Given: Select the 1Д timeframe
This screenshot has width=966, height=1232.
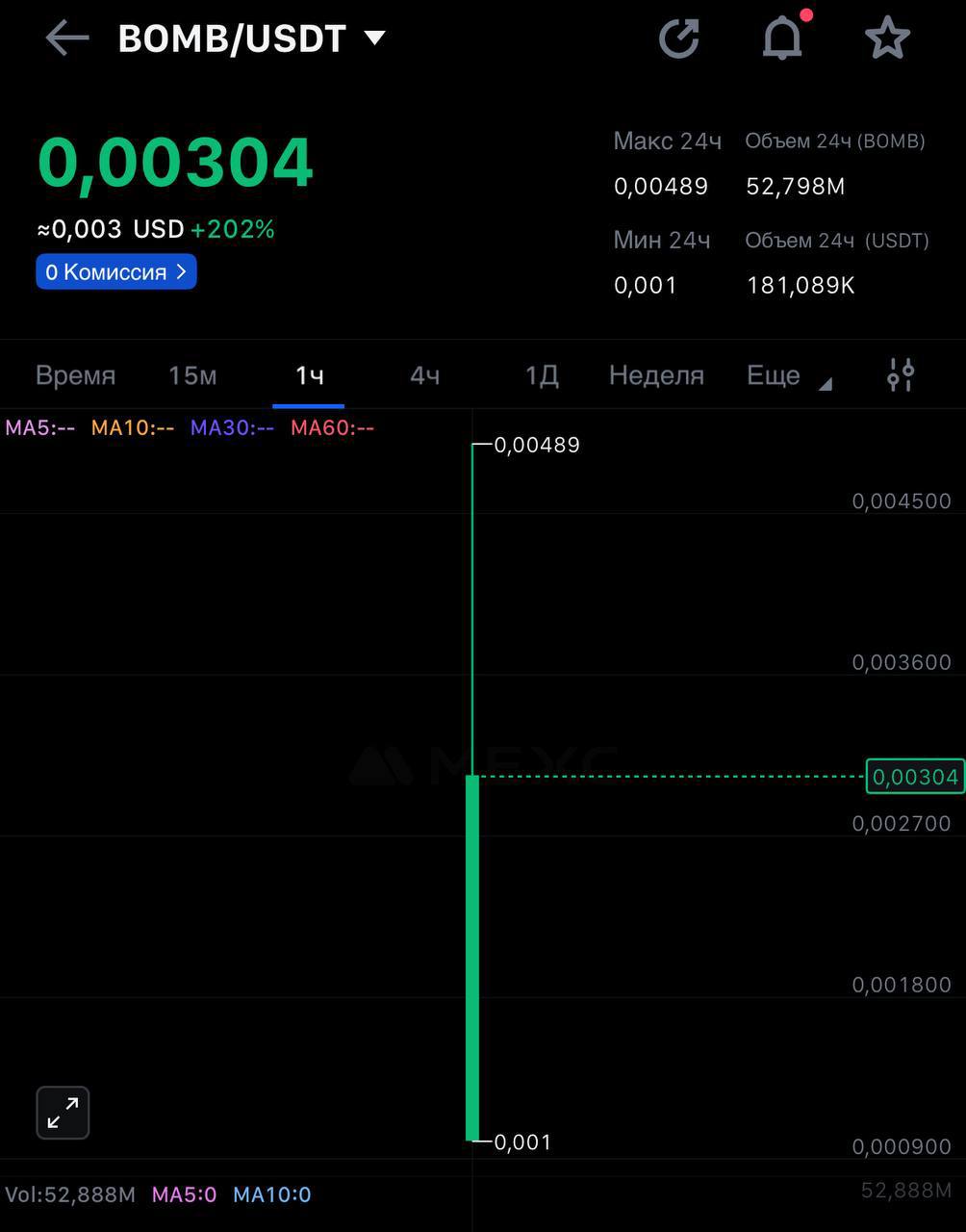Looking at the screenshot, I should coord(542,375).
